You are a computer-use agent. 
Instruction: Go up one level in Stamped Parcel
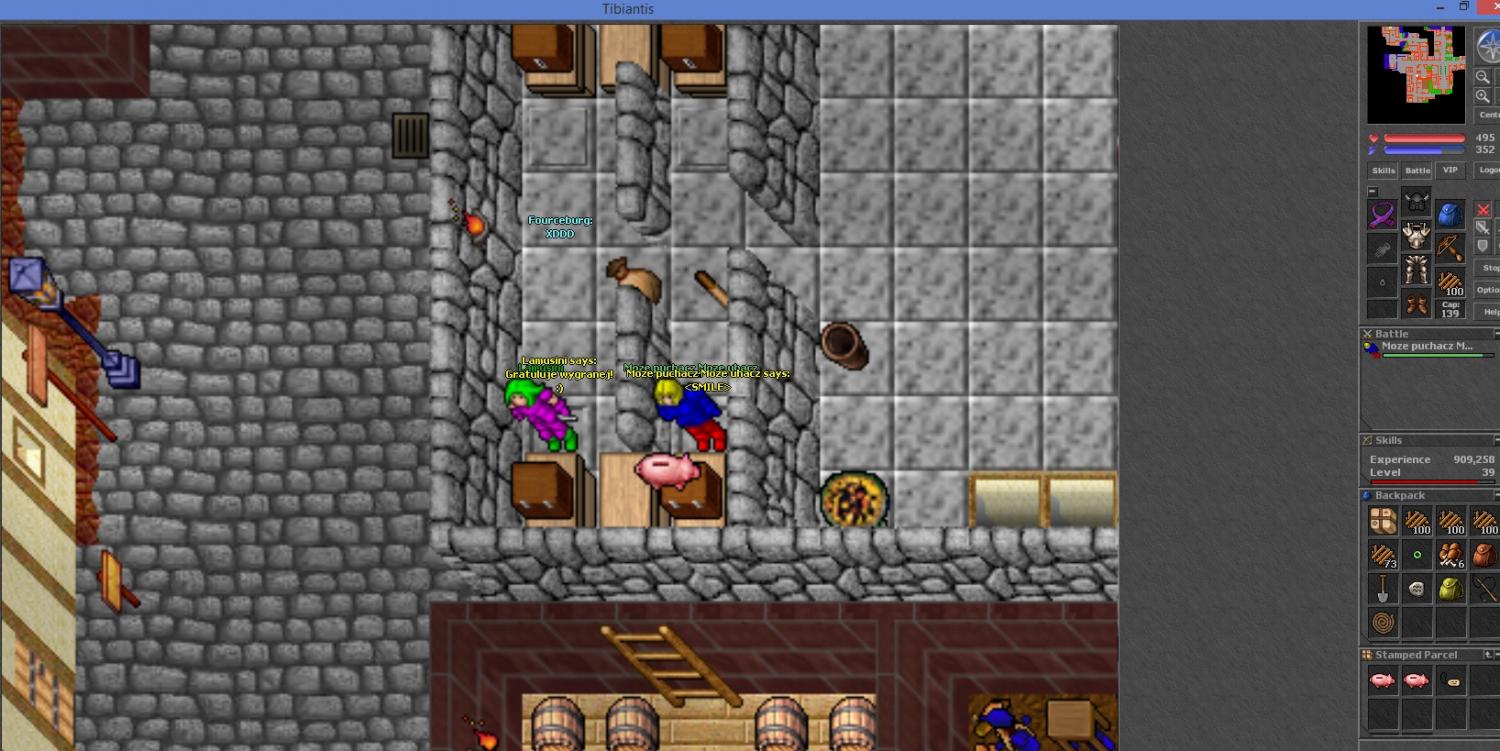pyautogui.click(x=1488, y=655)
